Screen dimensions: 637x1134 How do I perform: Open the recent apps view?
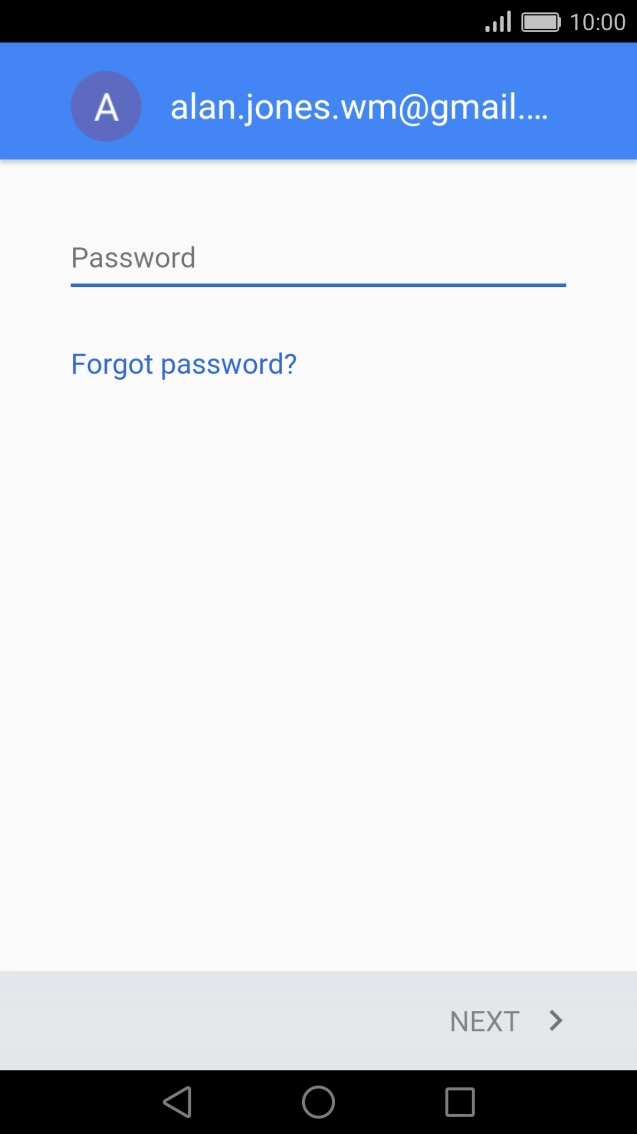point(460,1102)
